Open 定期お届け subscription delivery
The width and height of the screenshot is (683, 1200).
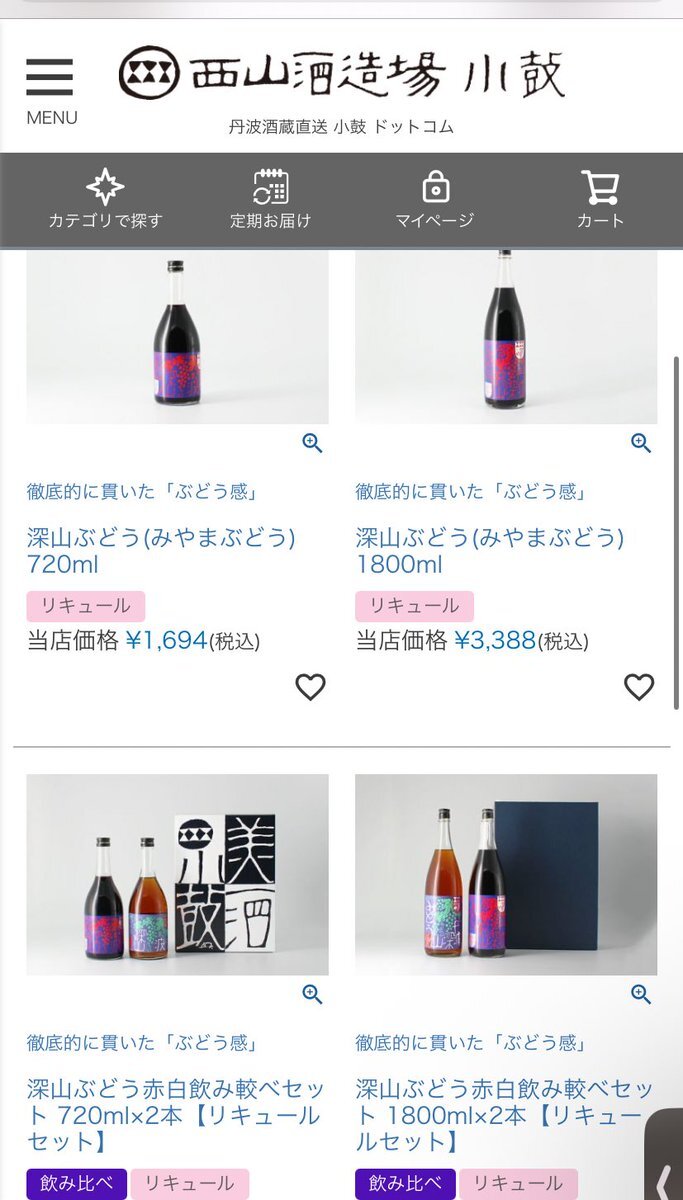[270, 199]
